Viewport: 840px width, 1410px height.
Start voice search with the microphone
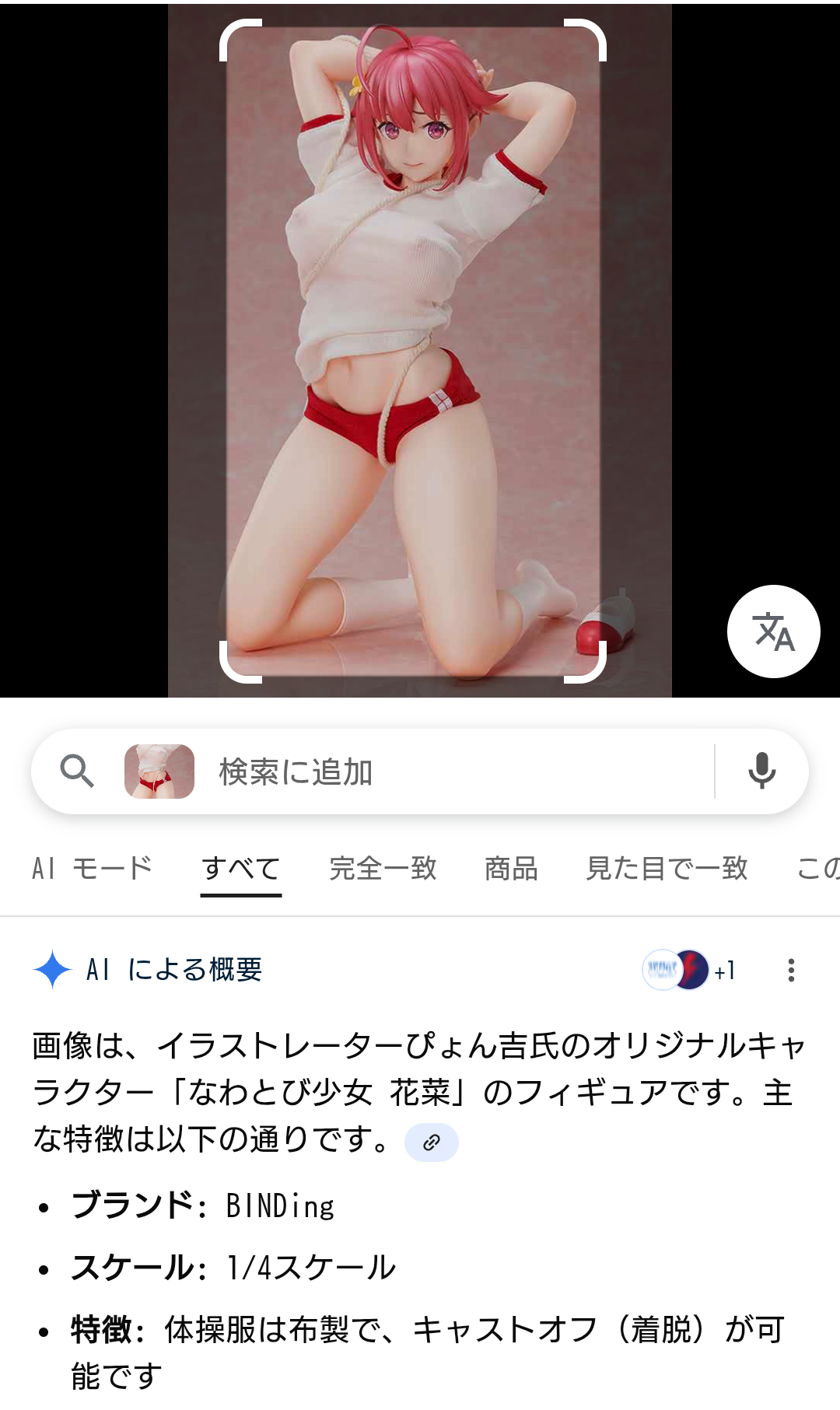tap(761, 771)
